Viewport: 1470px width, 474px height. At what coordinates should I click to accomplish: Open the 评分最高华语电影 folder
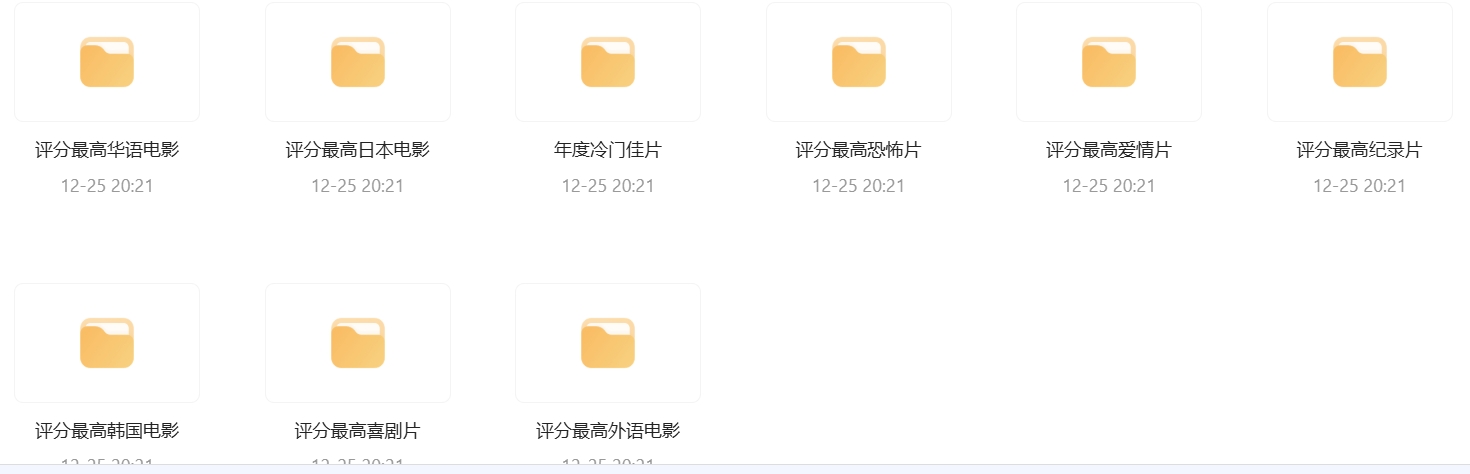pos(107,62)
